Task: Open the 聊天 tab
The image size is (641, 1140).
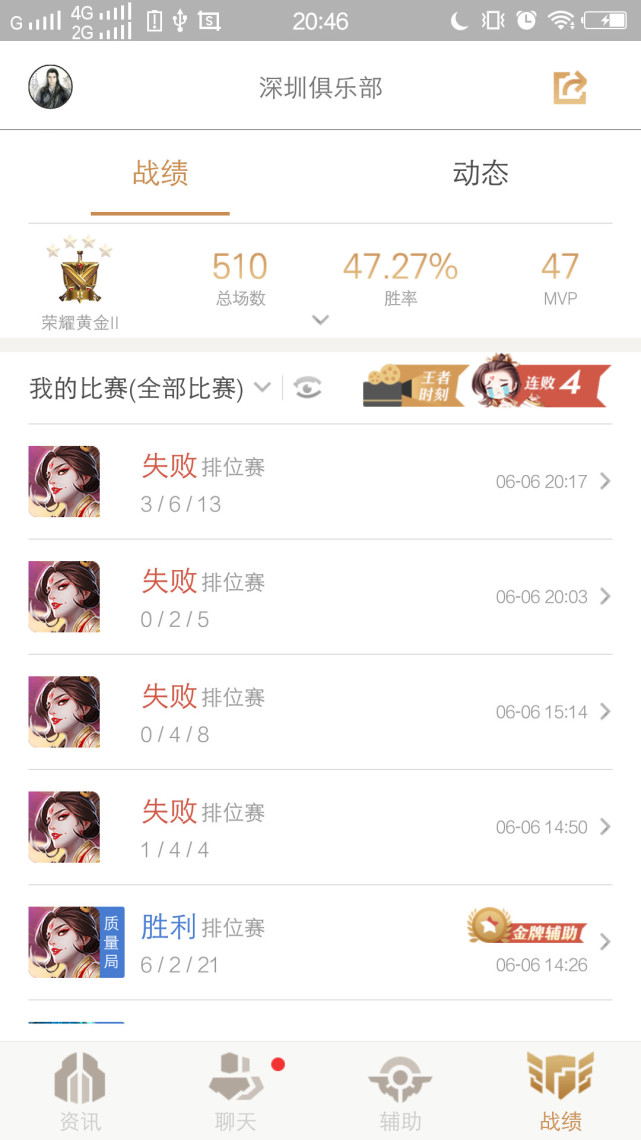Action: point(236,1092)
